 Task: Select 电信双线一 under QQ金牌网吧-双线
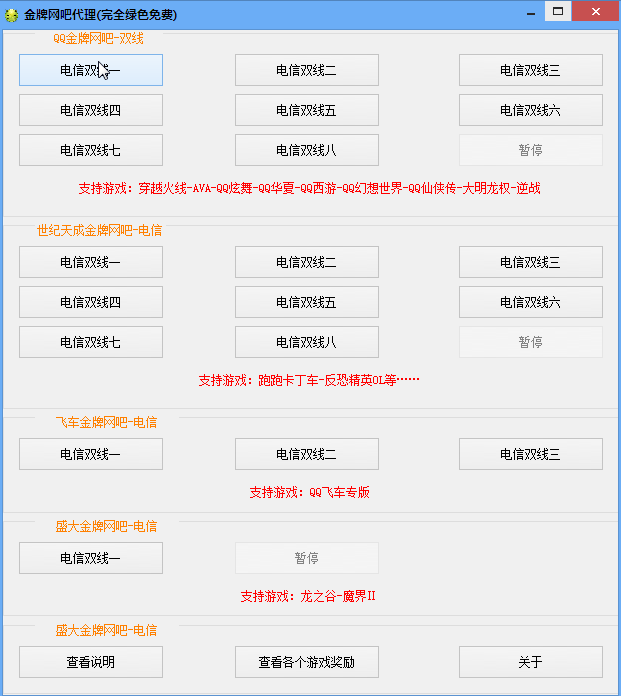(x=90, y=70)
